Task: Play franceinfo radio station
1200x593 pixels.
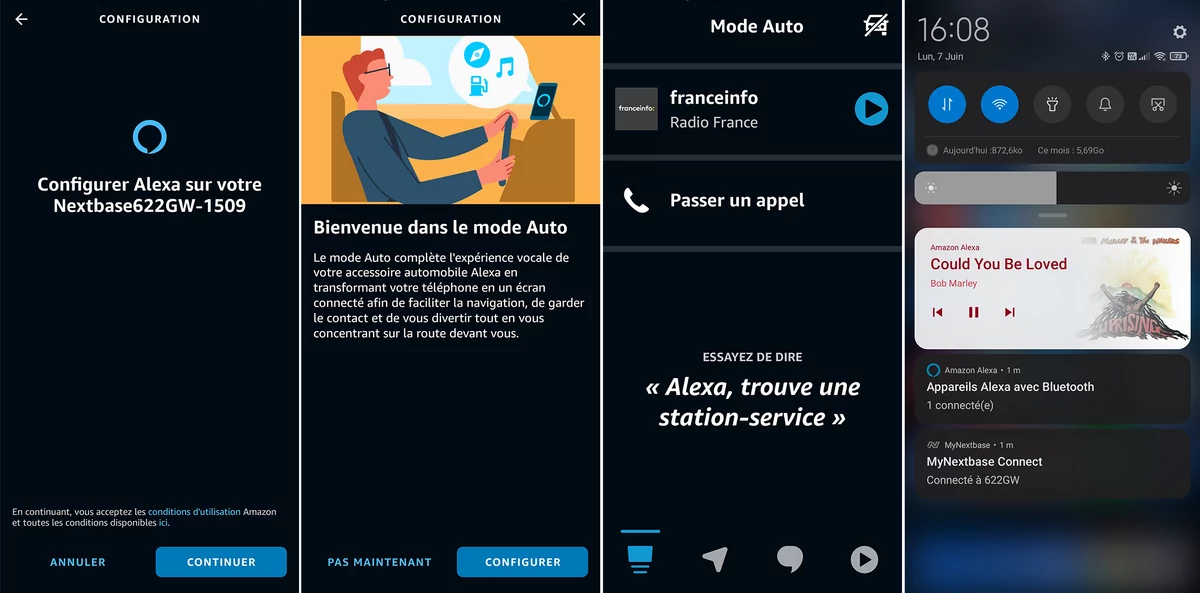Action: [871, 109]
